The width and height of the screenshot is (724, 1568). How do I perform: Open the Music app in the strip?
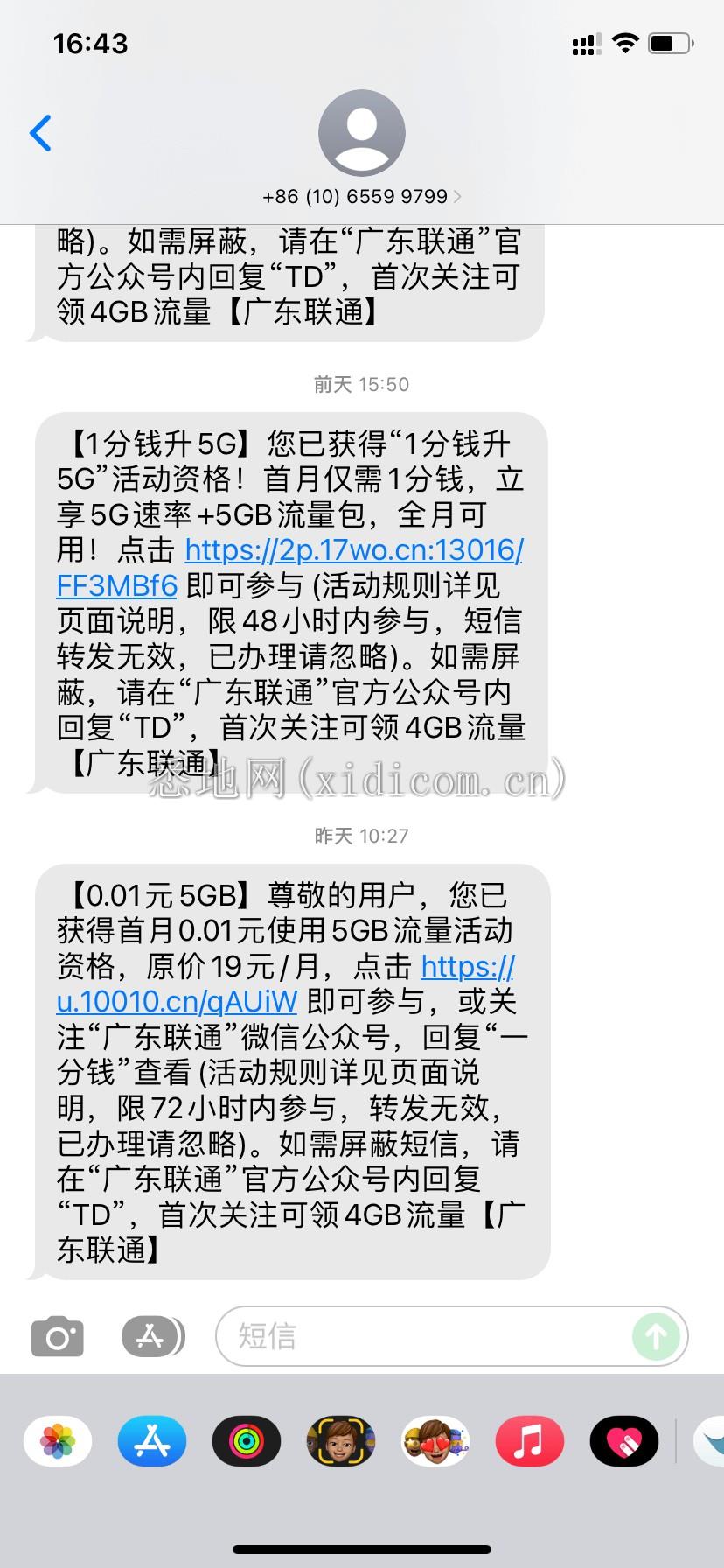[529, 1440]
